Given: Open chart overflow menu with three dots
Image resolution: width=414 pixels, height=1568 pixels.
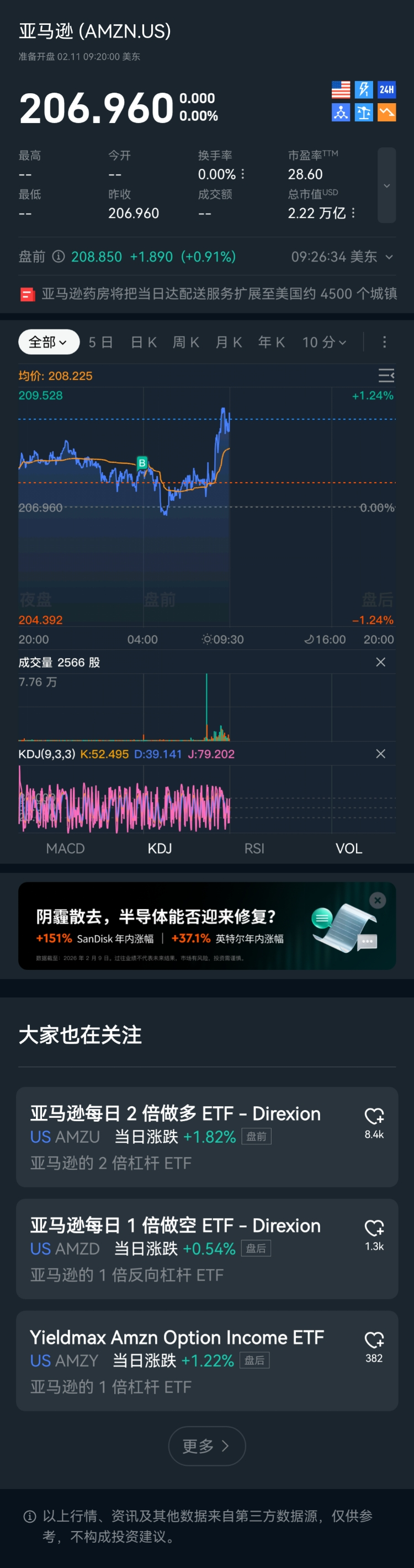Looking at the screenshot, I should 384,342.
